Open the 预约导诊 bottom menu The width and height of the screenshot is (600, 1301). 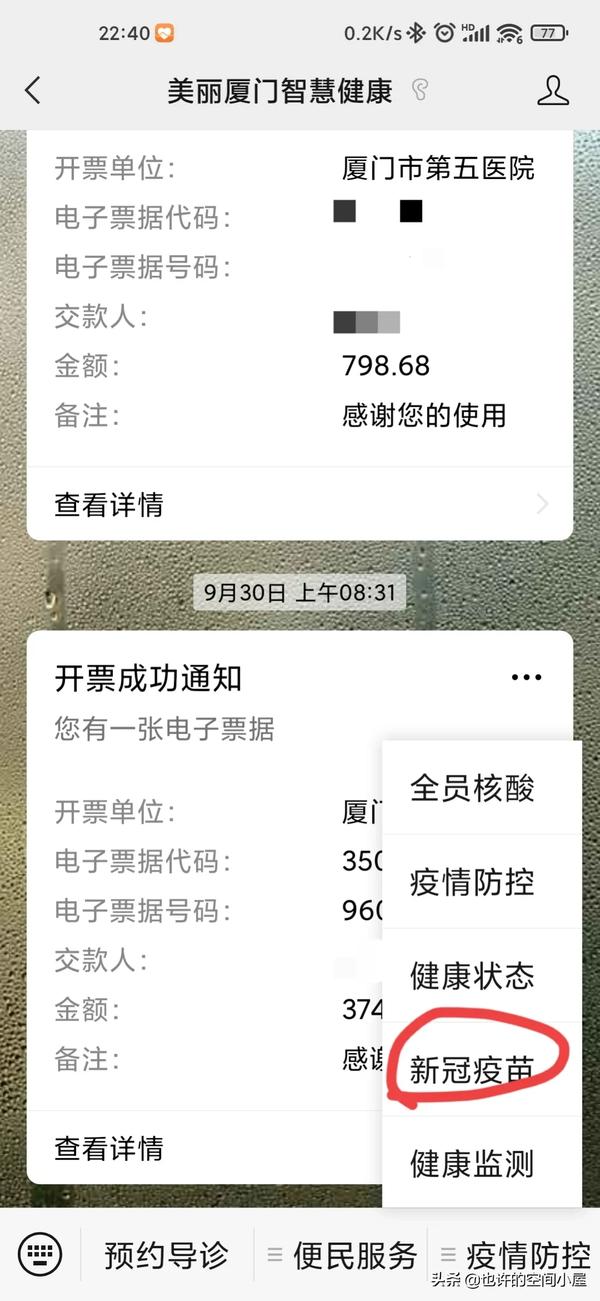click(x=166, y=1255)
